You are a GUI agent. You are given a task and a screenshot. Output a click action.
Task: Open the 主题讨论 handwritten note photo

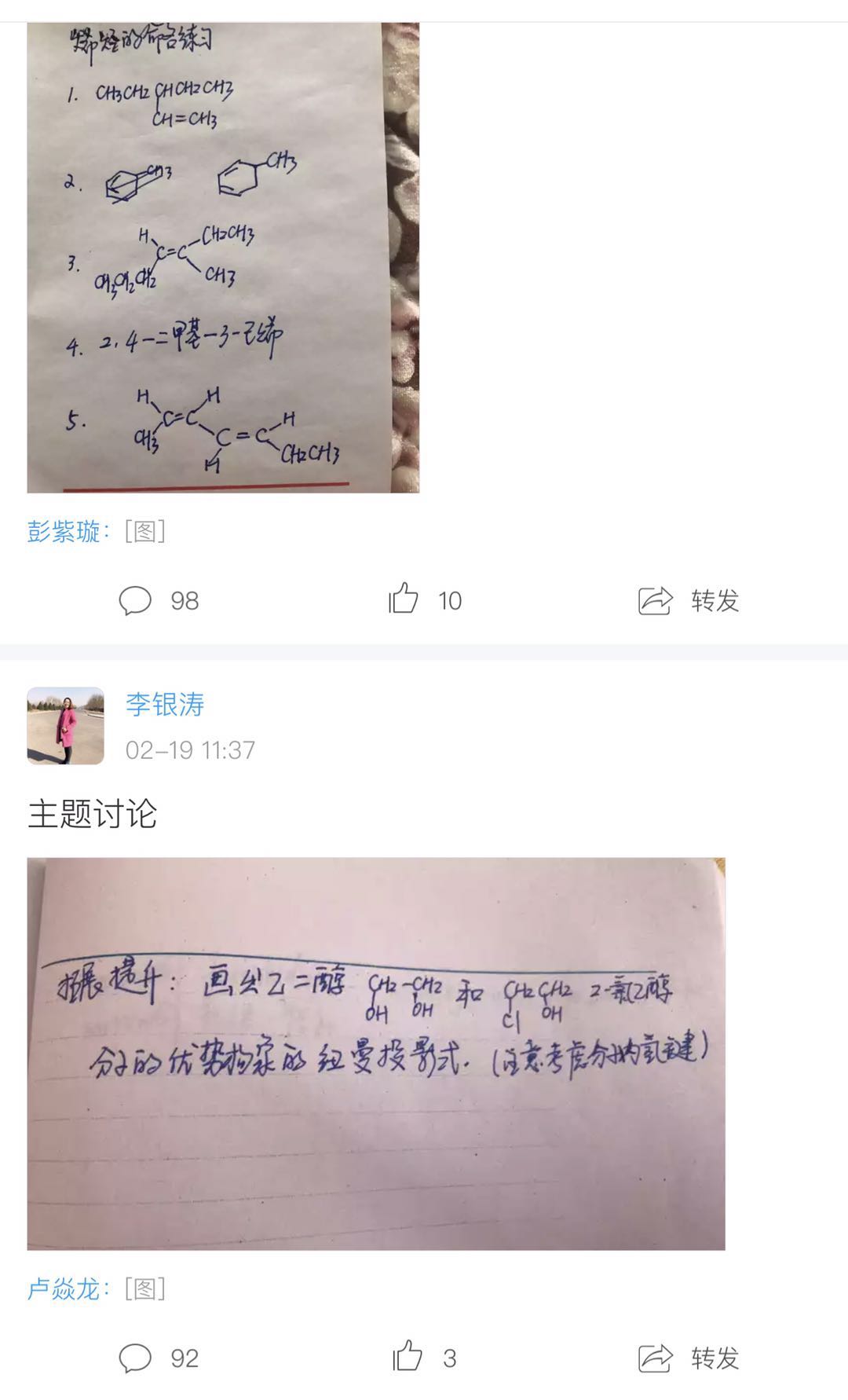pos(375,1053)
